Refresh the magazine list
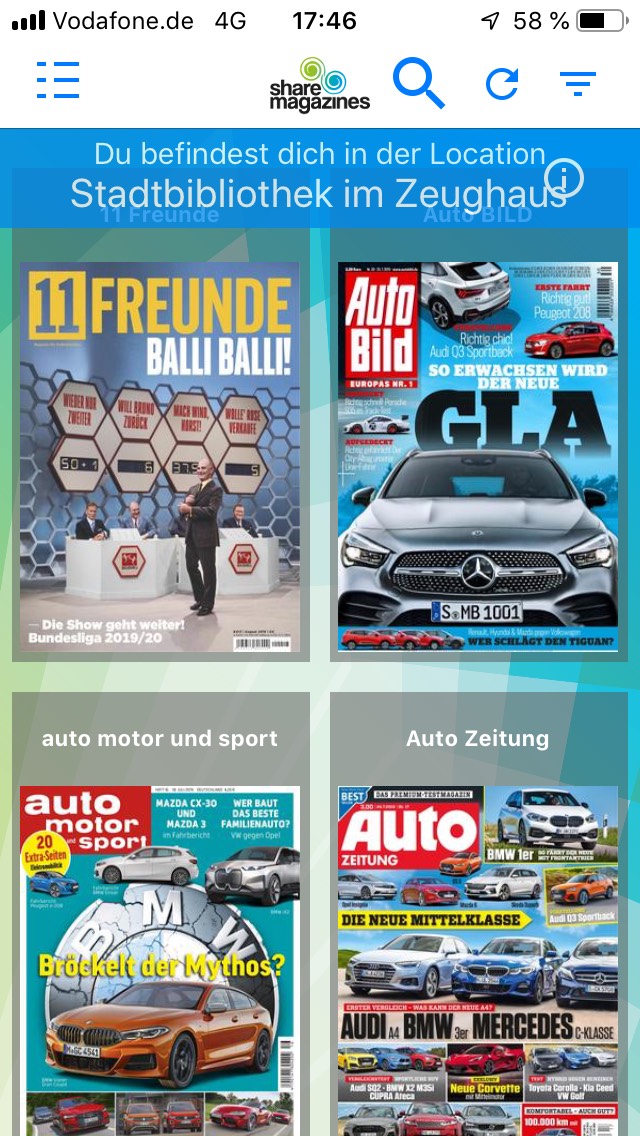This screenshot has width=640, height=1136. 502,84
